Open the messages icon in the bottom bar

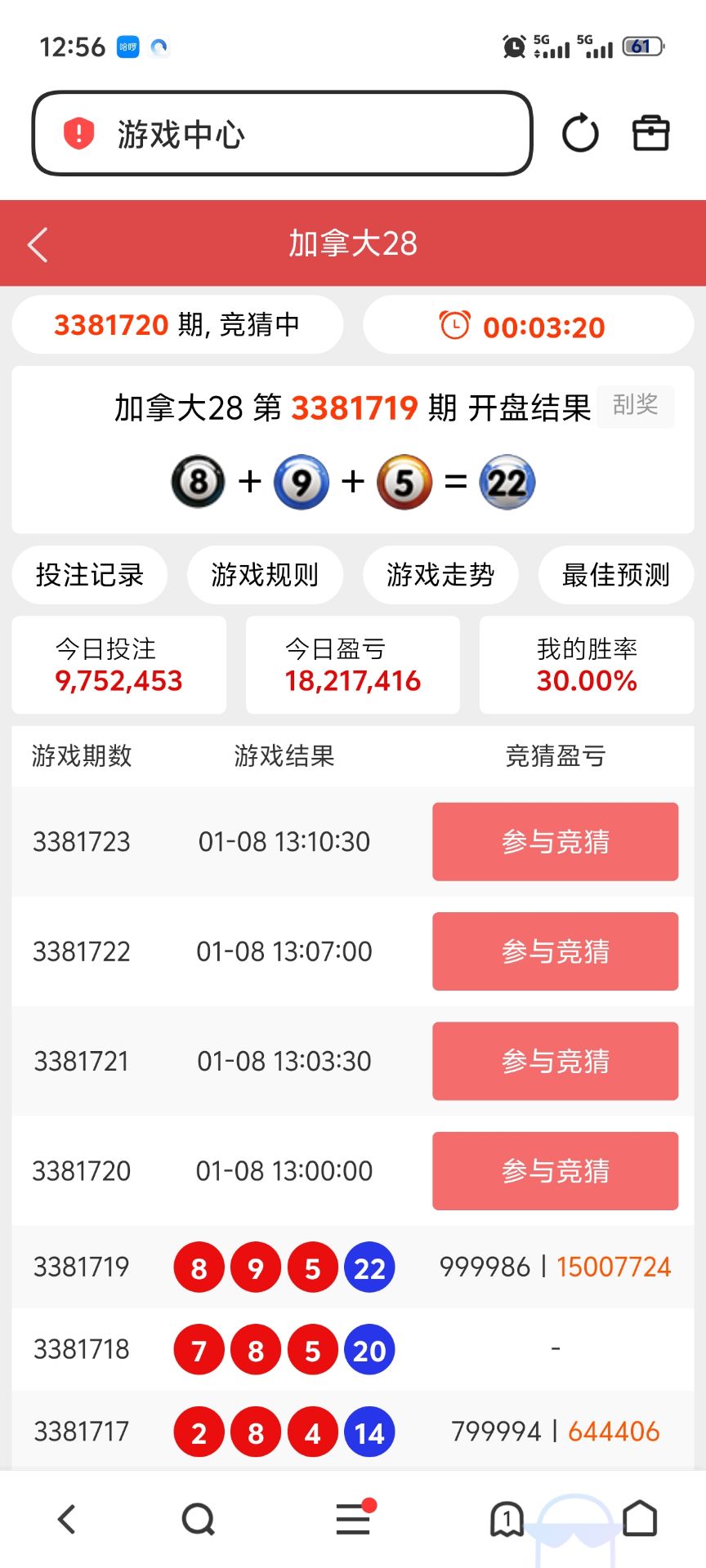[506, 1519]
